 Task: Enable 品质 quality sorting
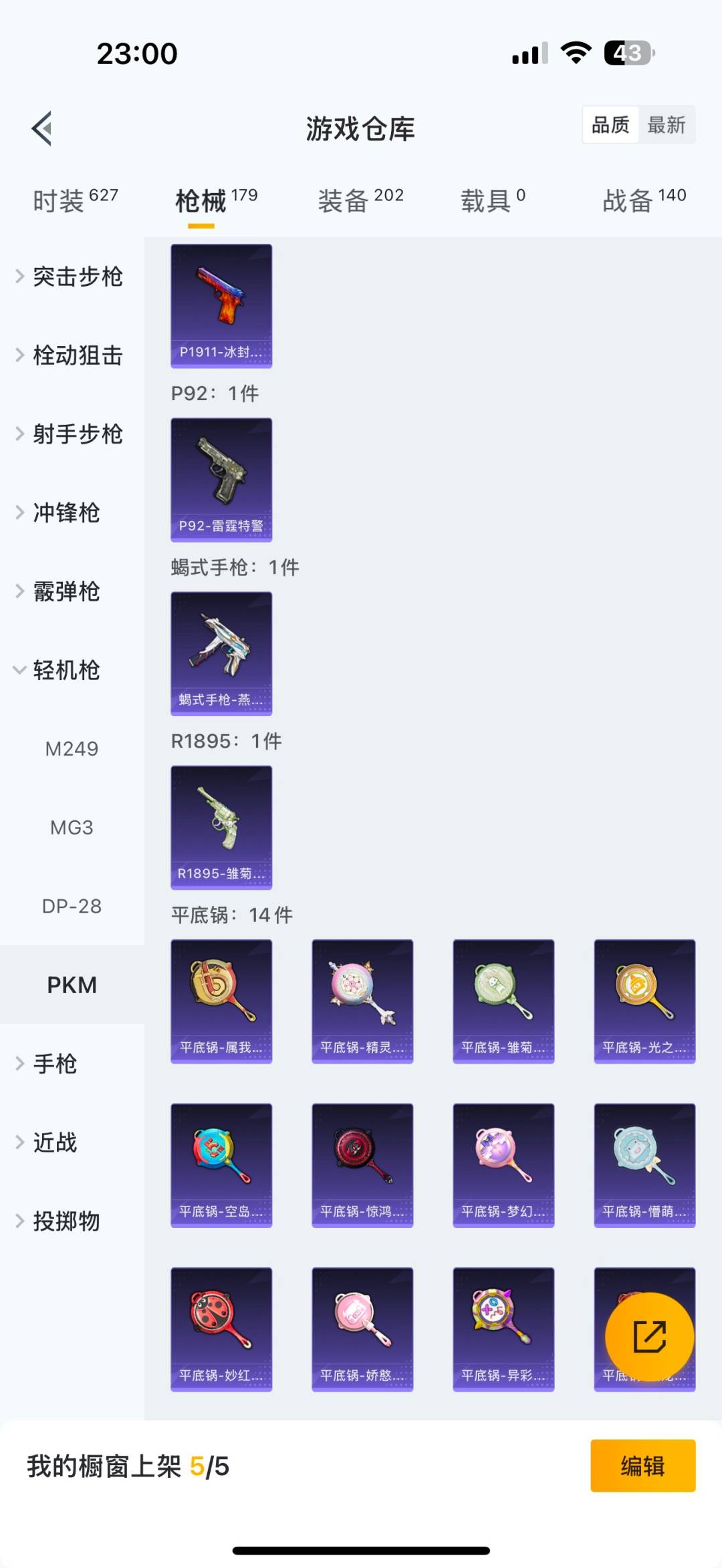click(610, 125)
